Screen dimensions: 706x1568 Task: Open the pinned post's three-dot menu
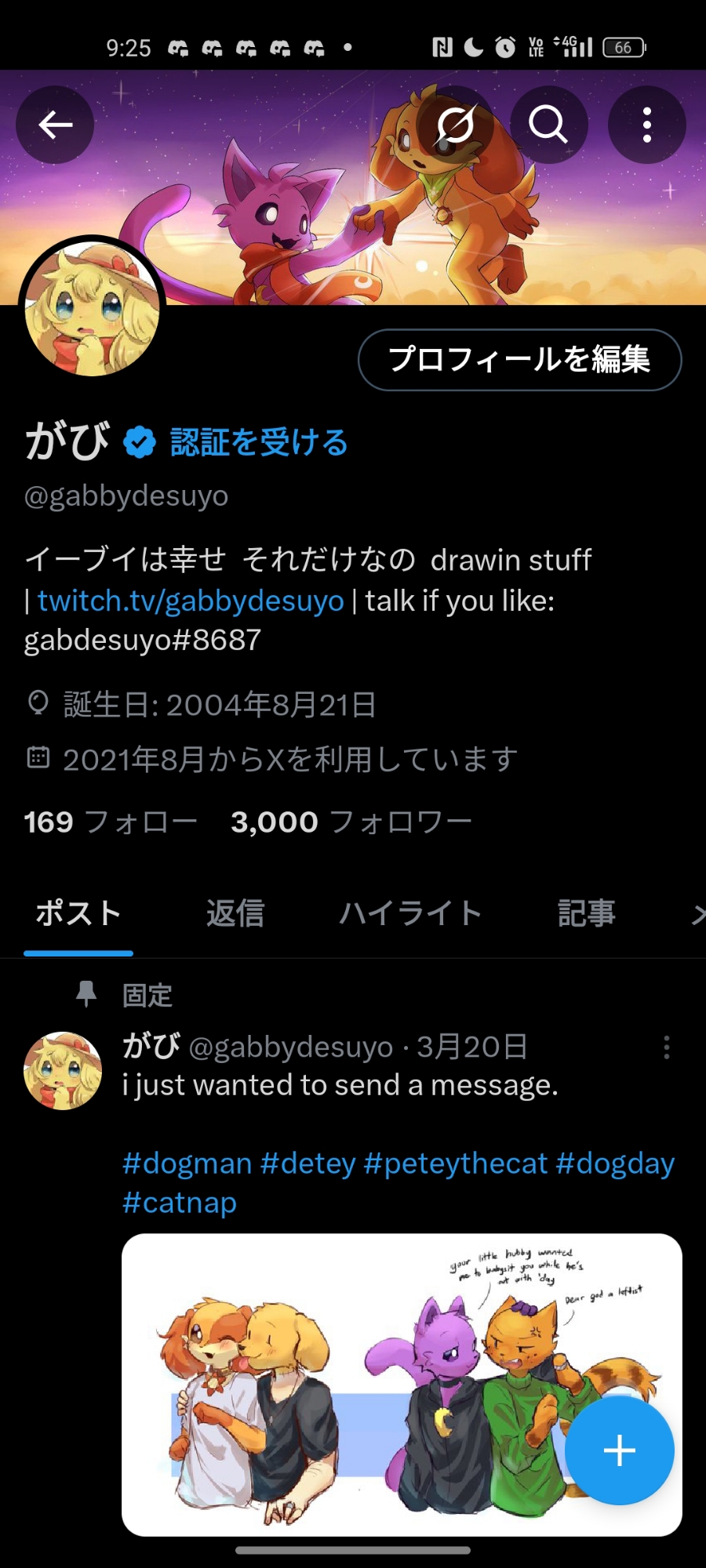[667, 1047]
